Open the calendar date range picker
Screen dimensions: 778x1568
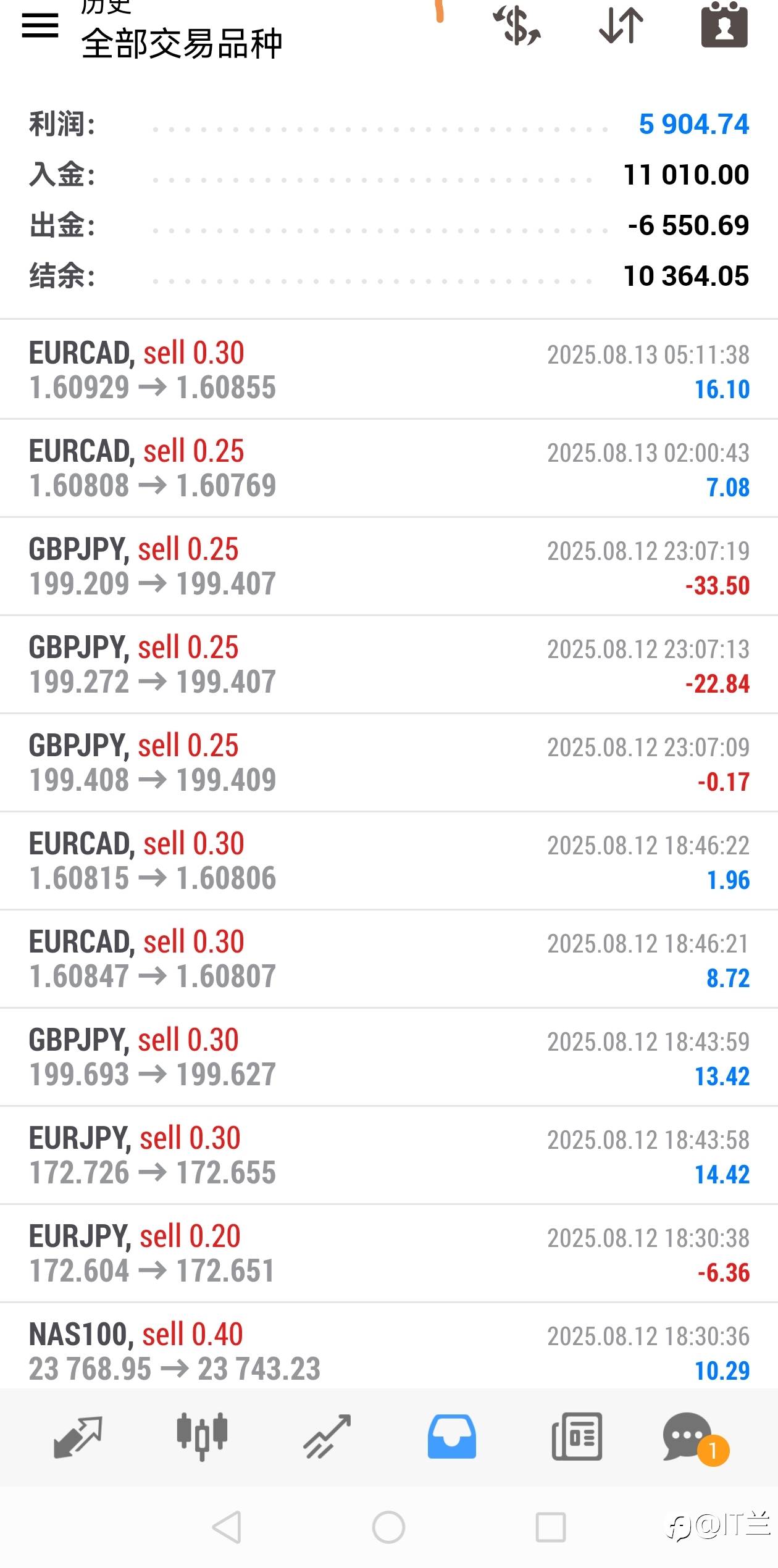724,25
